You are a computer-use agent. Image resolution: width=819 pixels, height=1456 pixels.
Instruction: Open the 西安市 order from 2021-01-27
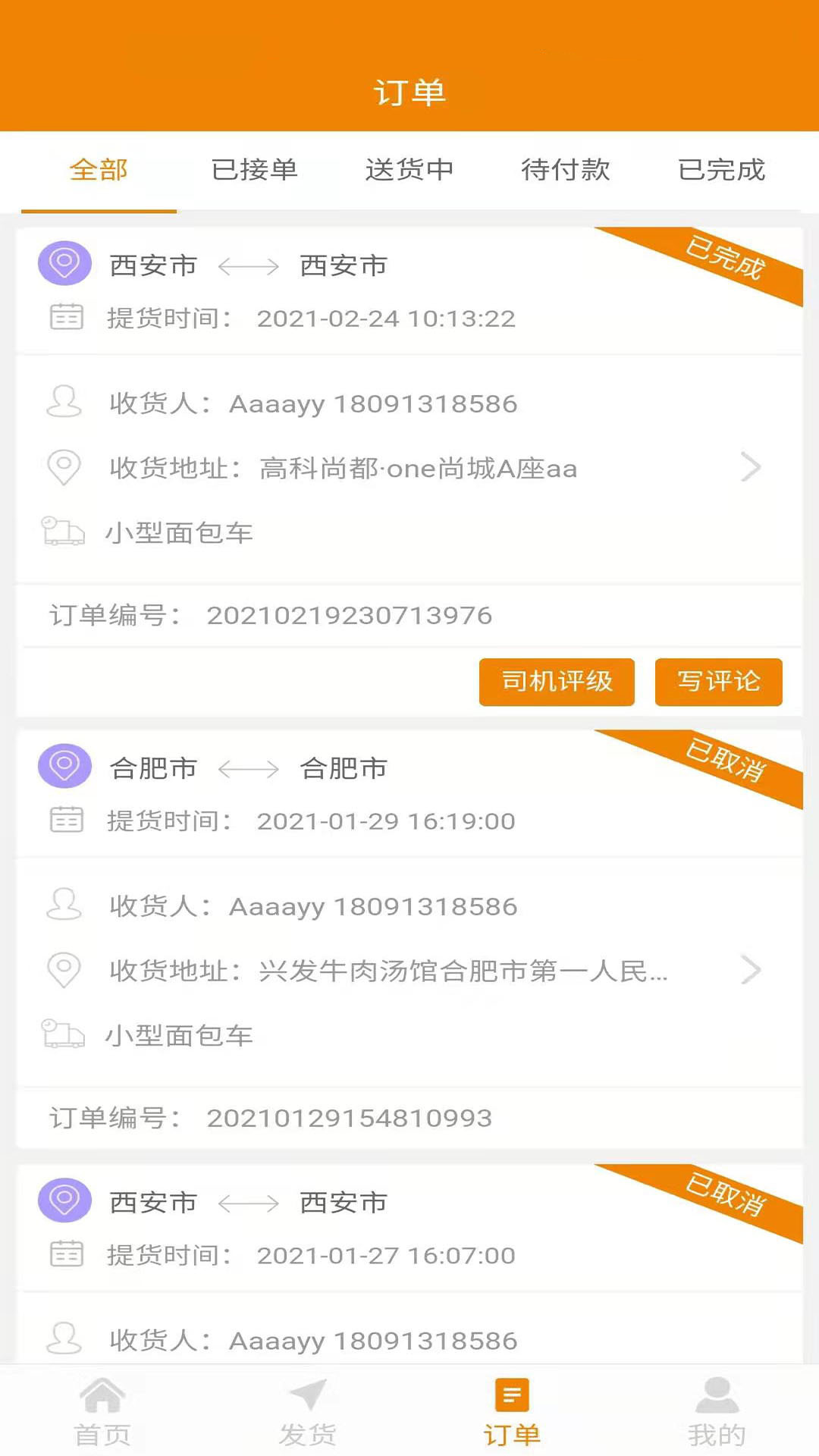(409, 1228)
